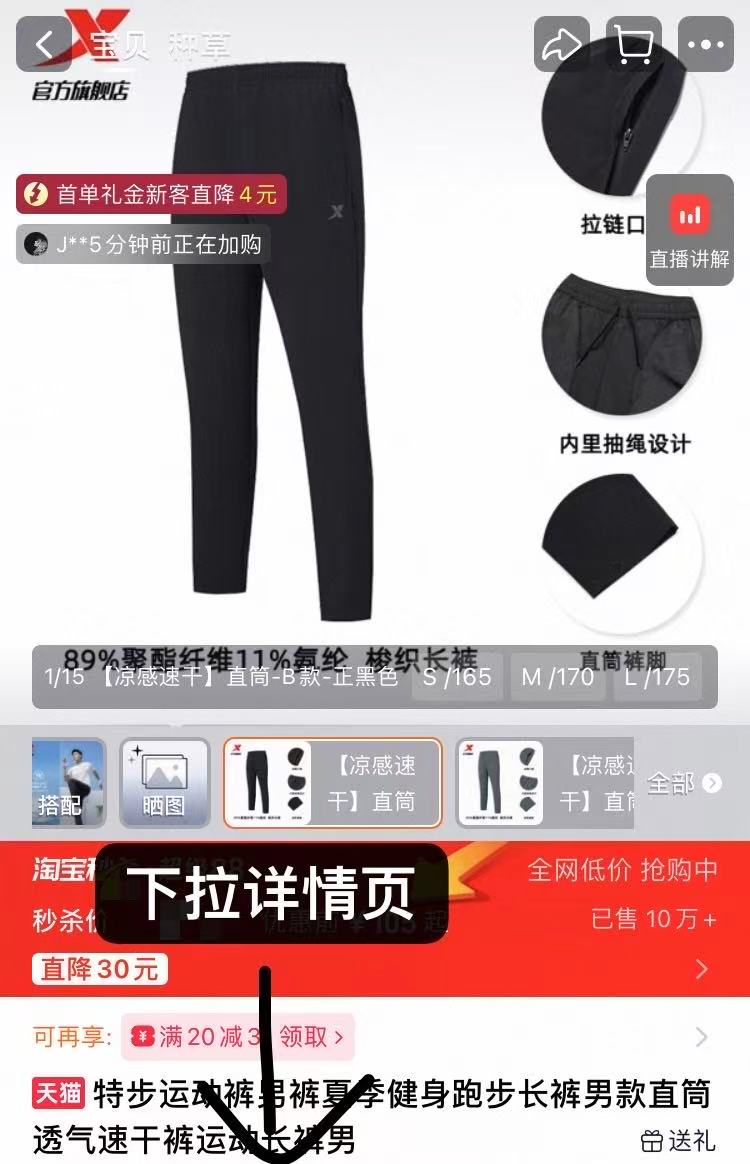Pick size L /175
Image resolution: width=750 pixels, height=1164 pixels.
[657, 677]
